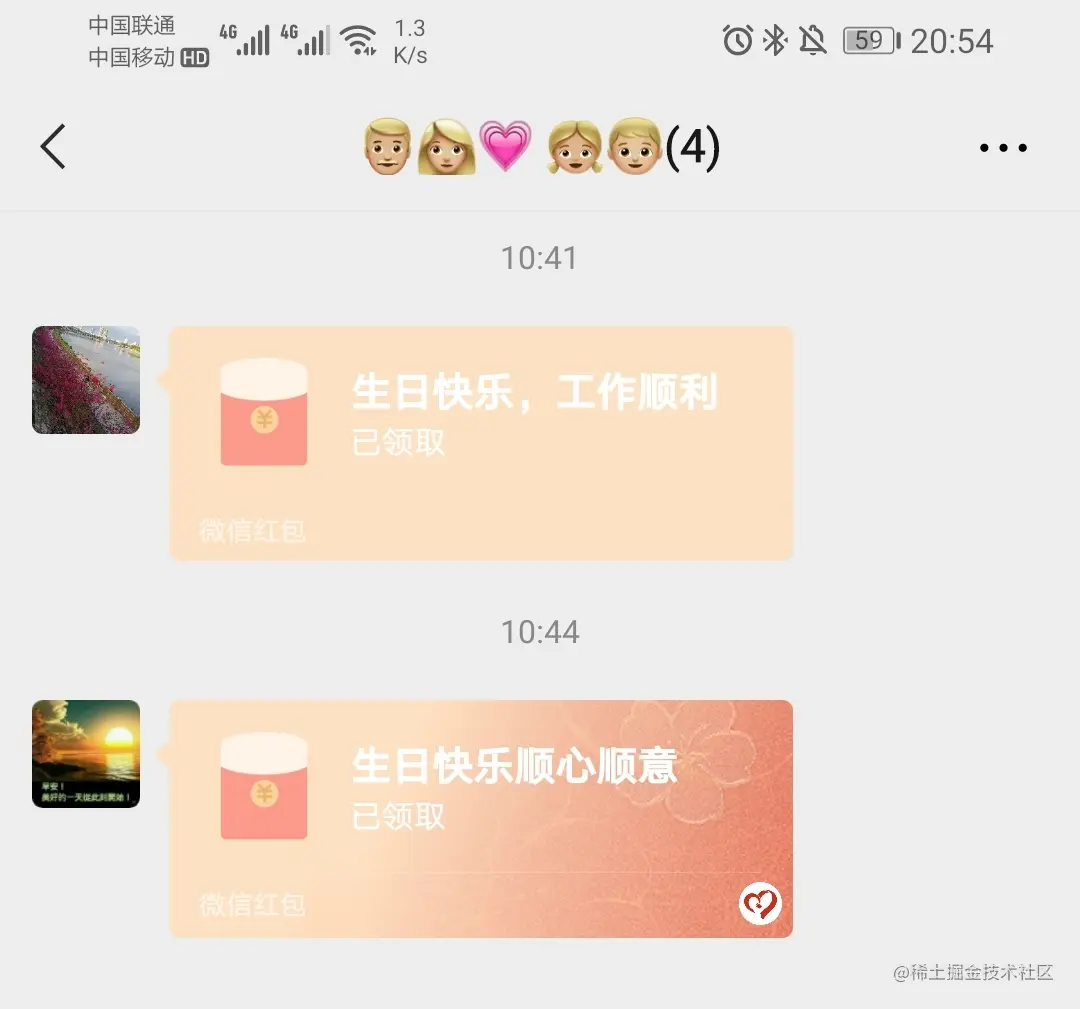This screenshot has height=1009, width=1080.
Task: Open the red packet 生日快乐，工作顺利
Action: (481, 442)
